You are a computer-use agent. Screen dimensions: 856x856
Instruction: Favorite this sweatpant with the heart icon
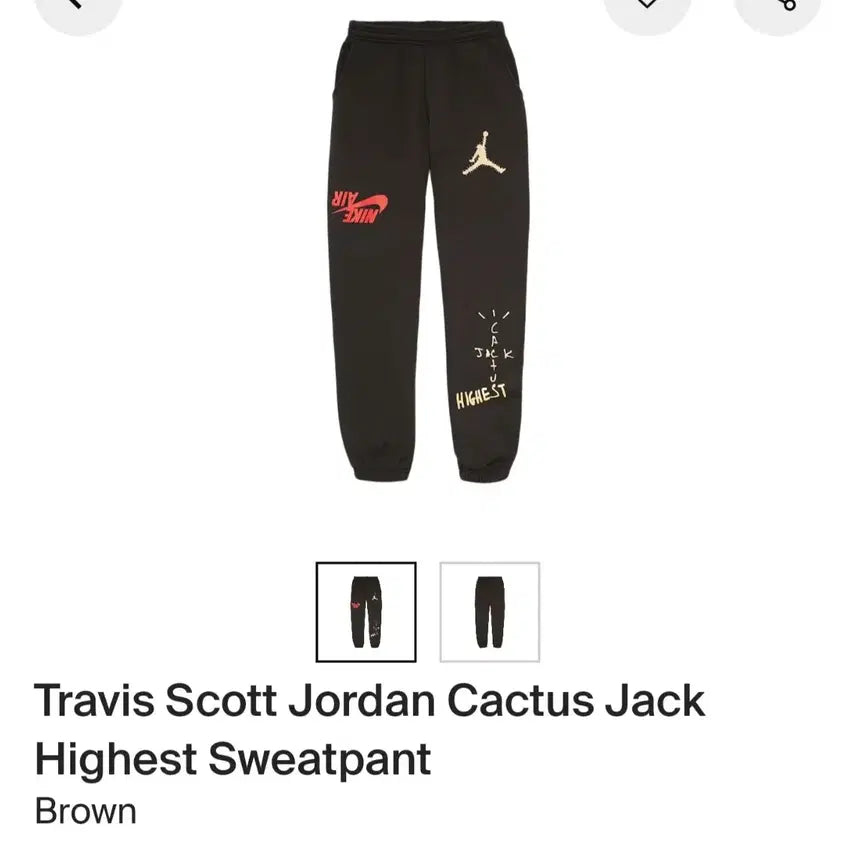coord(647,6)
